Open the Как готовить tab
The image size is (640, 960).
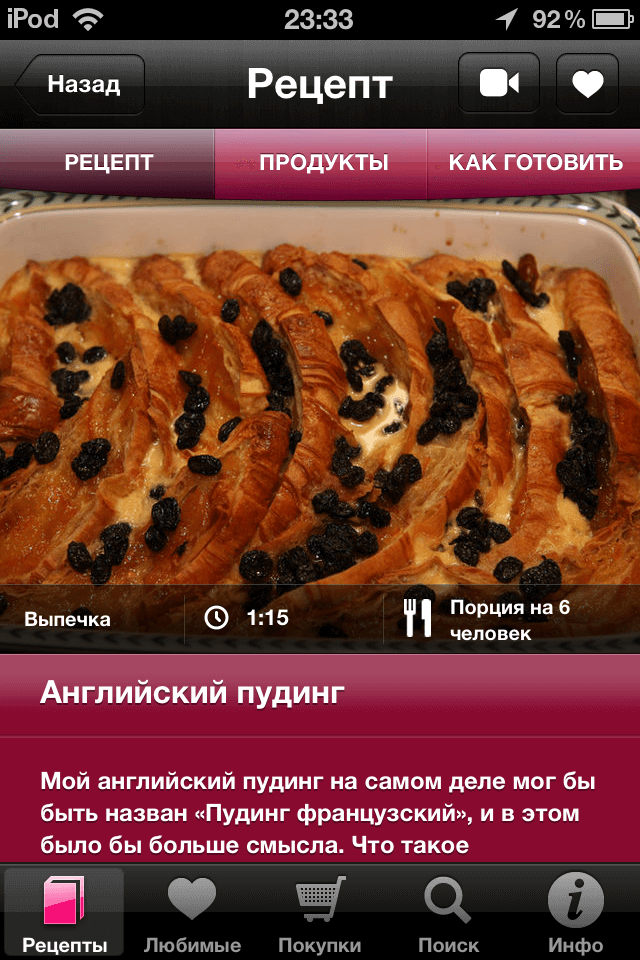(x=535, y=163)
